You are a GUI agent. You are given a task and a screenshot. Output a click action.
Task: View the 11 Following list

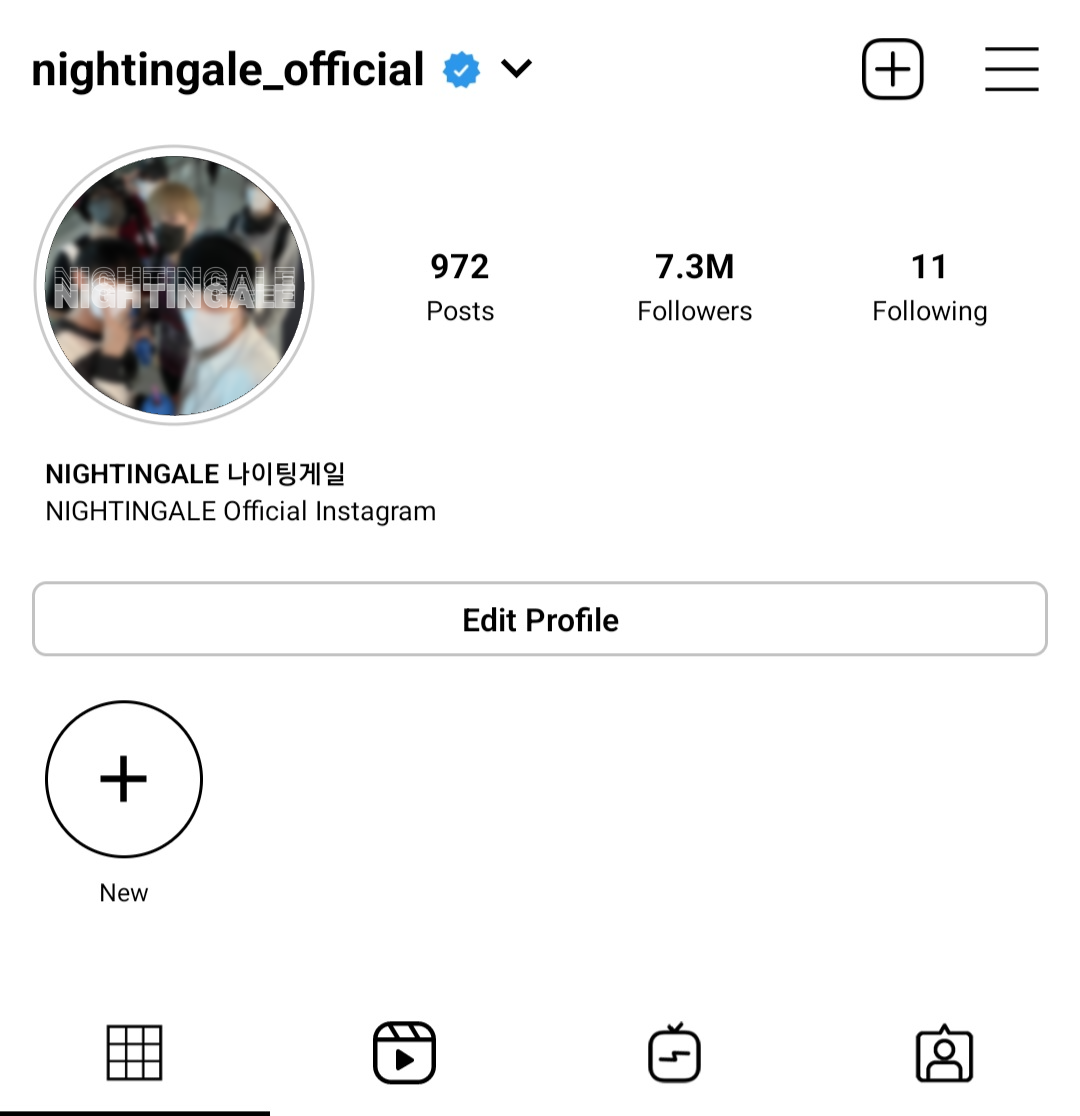[929, 287]
